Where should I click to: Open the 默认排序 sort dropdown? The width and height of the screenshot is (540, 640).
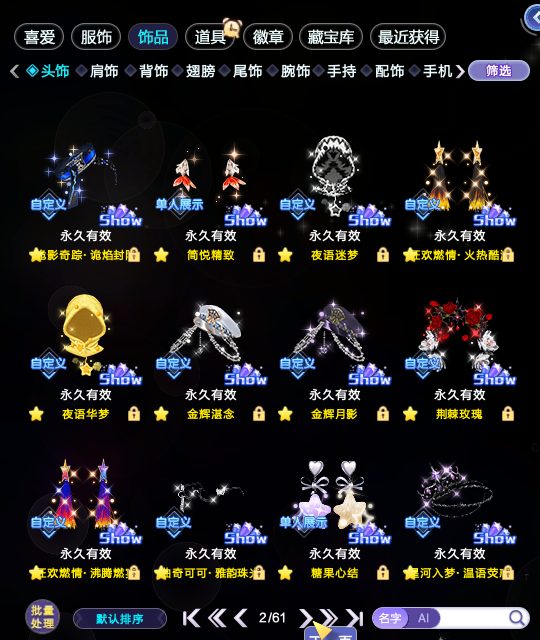tap(120, 619)
